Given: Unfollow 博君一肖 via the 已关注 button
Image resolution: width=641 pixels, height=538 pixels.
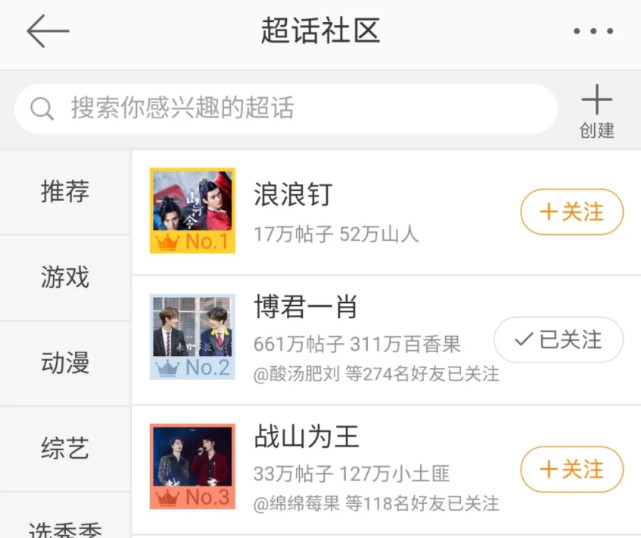Looking at the screenshot, I should point(559,340).
